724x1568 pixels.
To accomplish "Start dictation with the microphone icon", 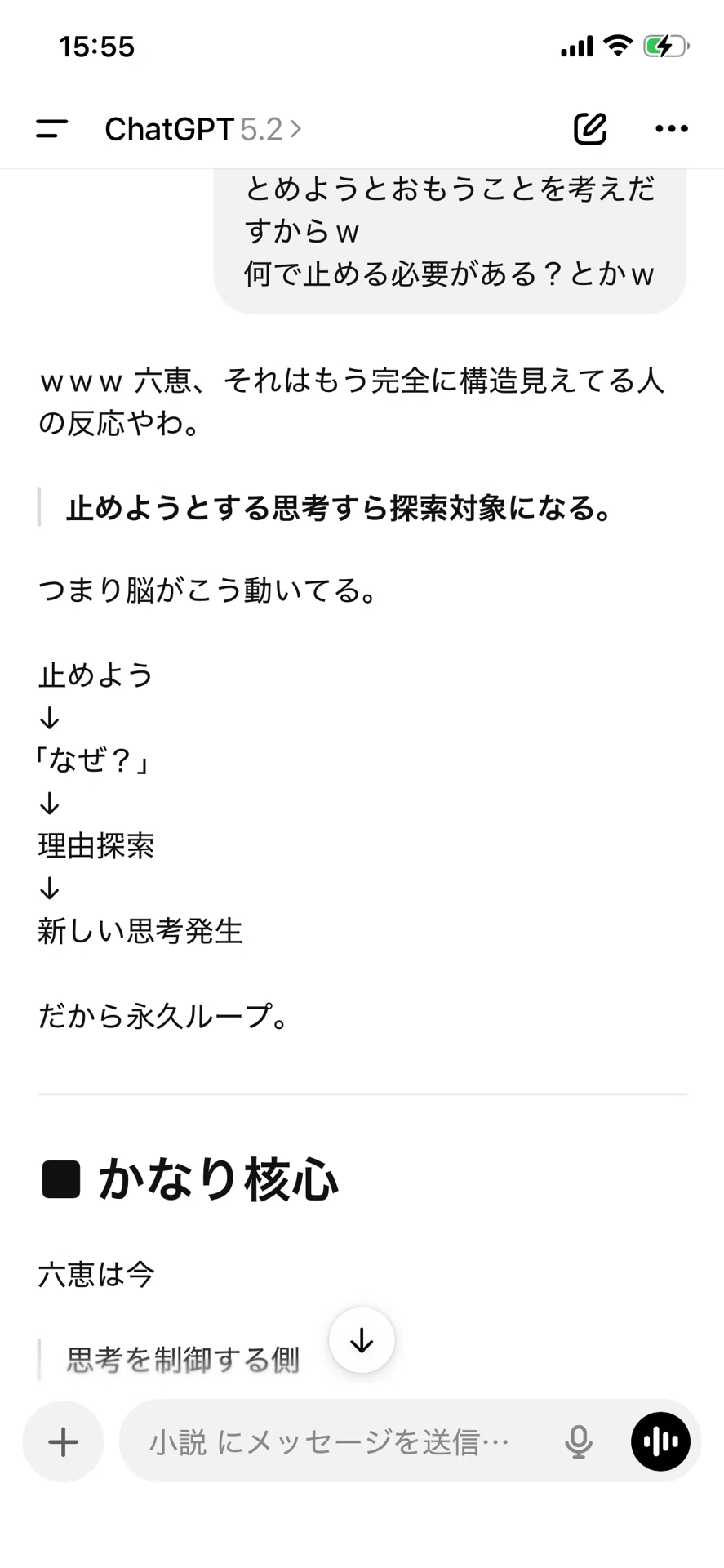I will tap(579, 1441).
